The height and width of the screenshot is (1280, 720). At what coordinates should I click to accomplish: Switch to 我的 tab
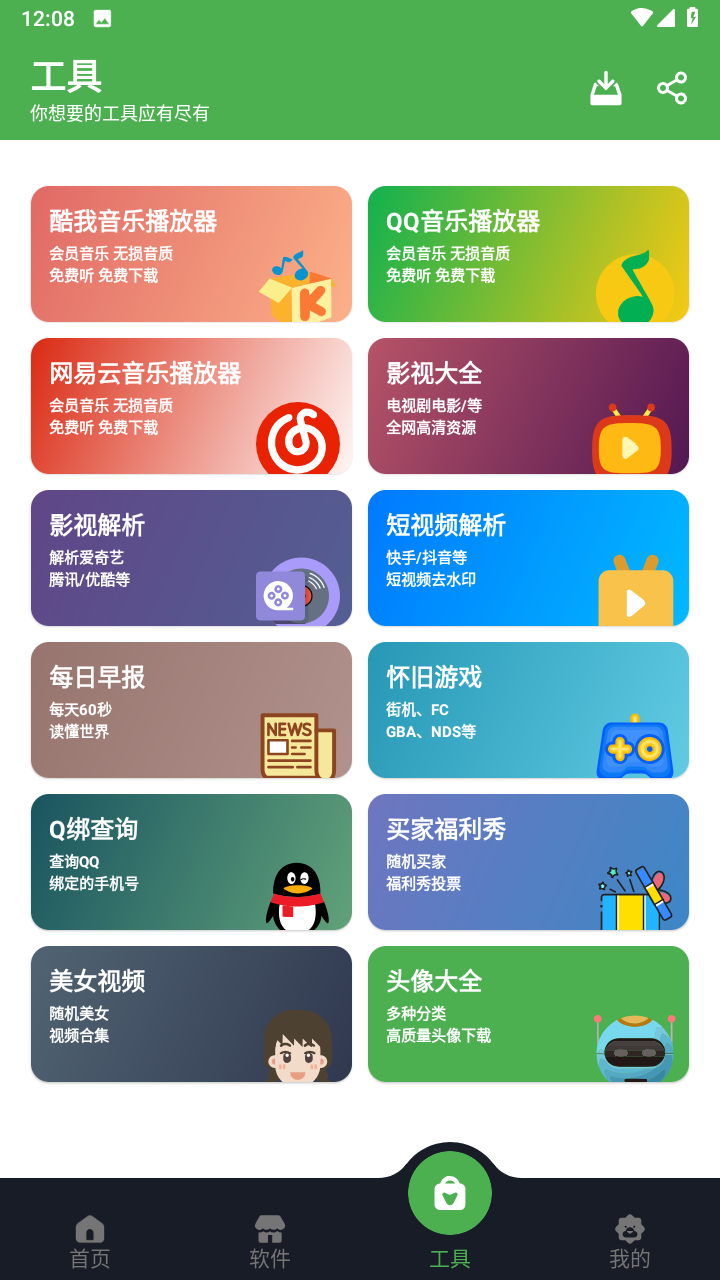pos(630,1242)
